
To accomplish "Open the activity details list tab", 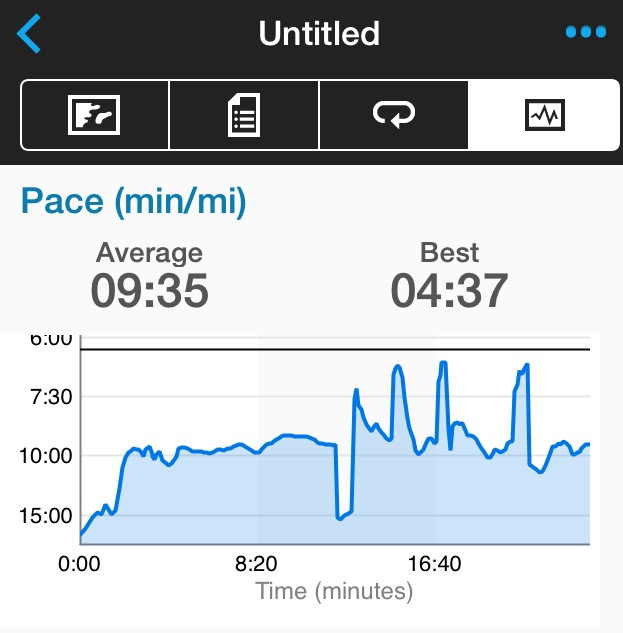I will pos(244,116).
